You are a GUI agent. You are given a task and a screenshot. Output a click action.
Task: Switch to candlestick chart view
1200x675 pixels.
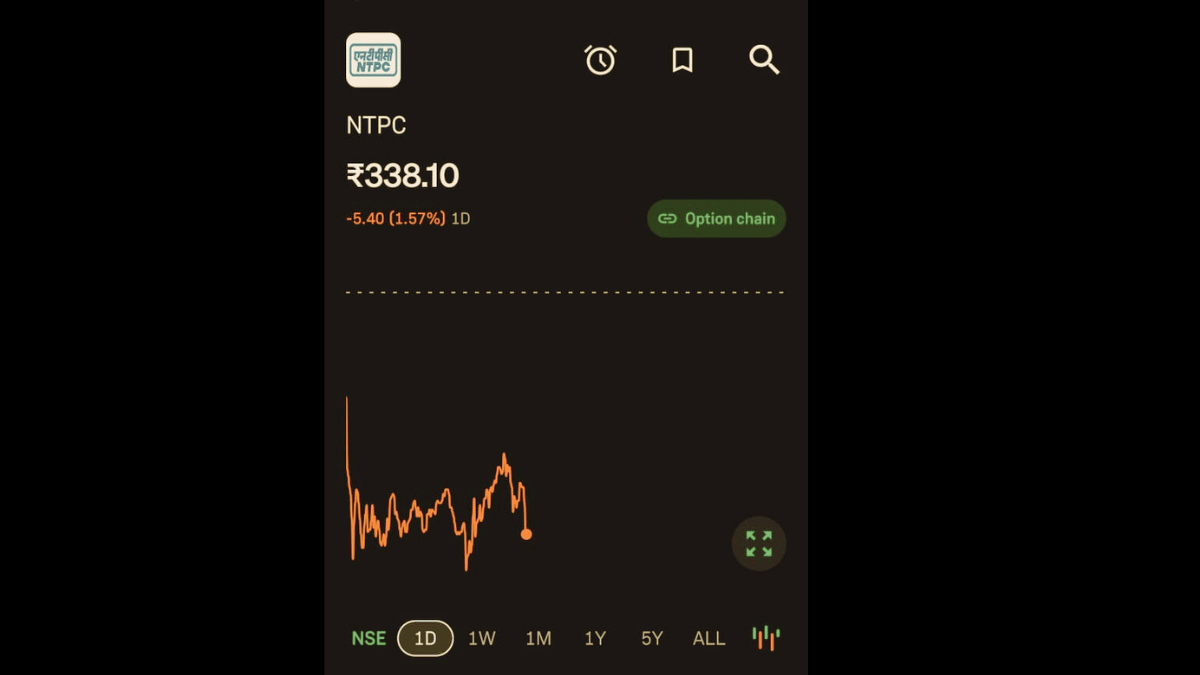766,638
